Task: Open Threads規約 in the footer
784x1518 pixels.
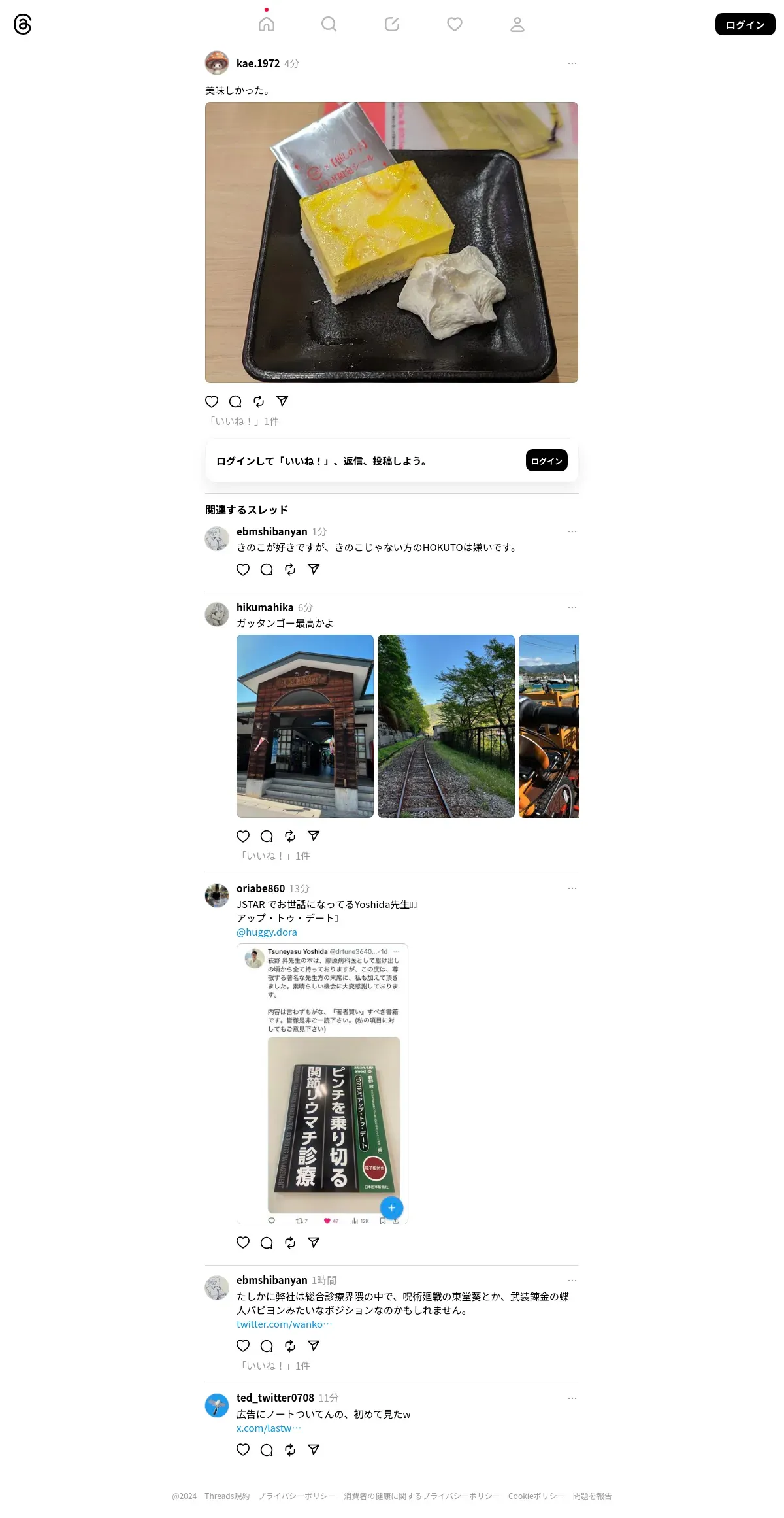Action: [227, 1496]
